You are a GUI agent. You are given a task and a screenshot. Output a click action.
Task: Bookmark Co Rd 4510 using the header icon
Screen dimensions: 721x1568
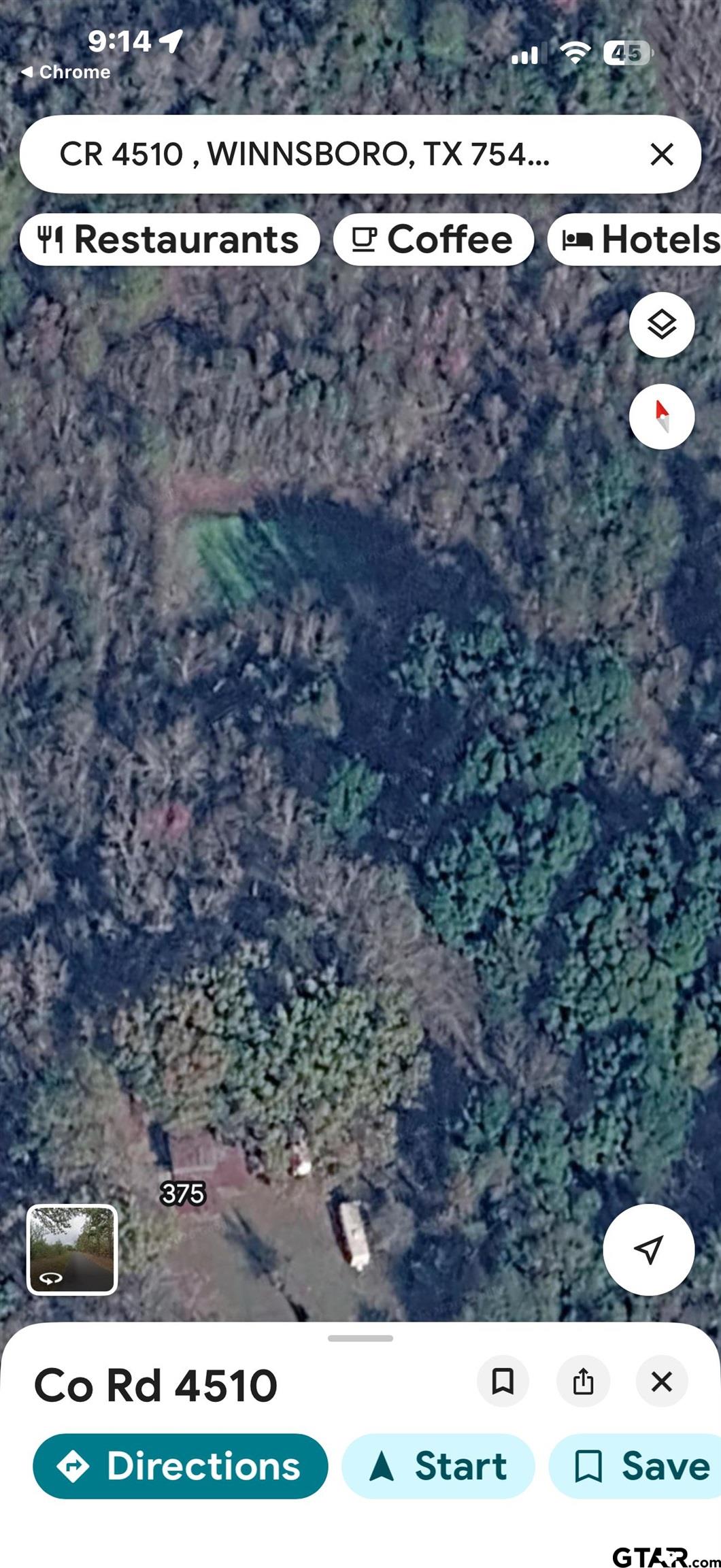(x=503, y=1381)
